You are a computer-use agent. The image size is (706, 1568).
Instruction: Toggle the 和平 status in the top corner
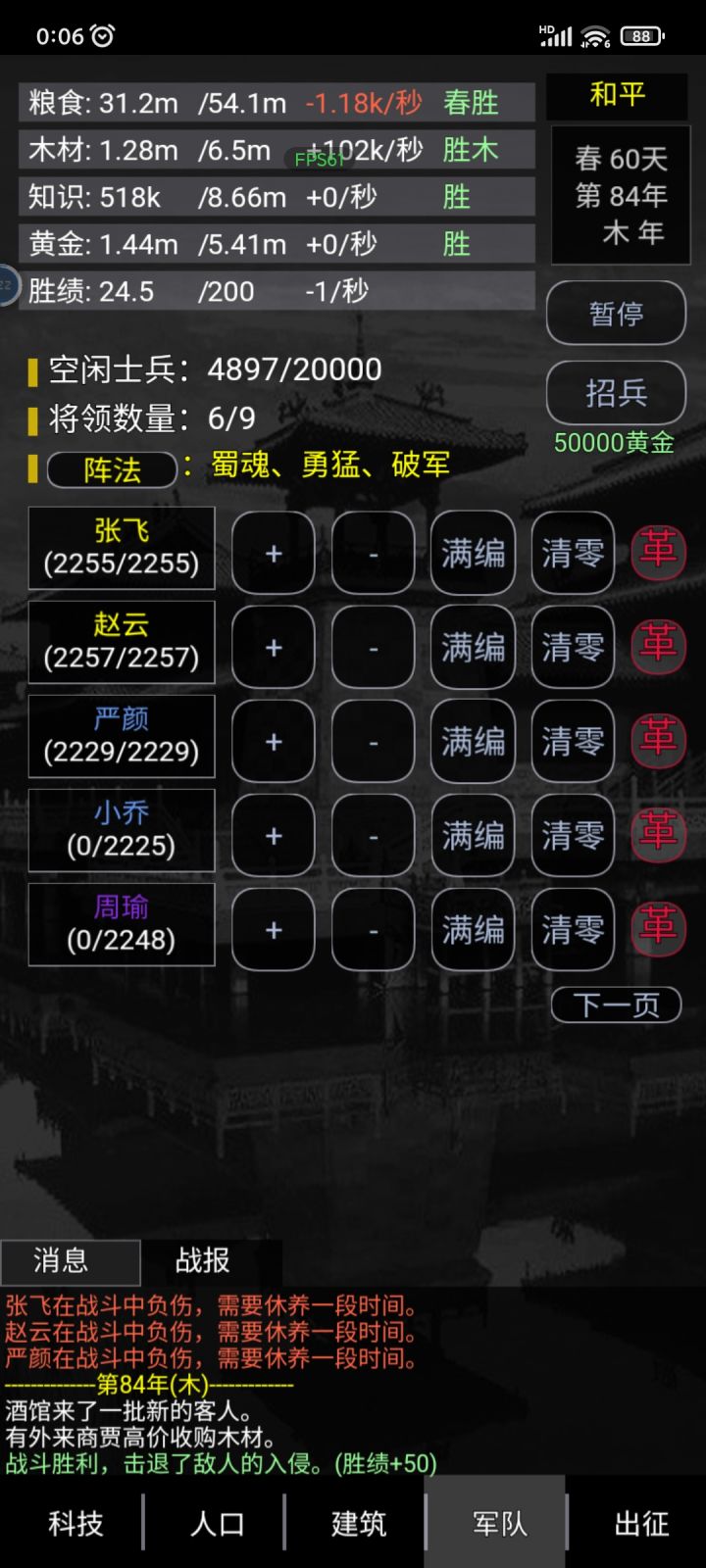(x=616, y=97)
